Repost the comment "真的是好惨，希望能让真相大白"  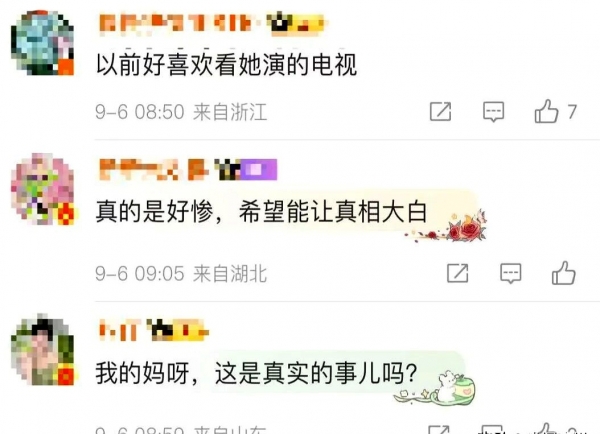[457, 272]
